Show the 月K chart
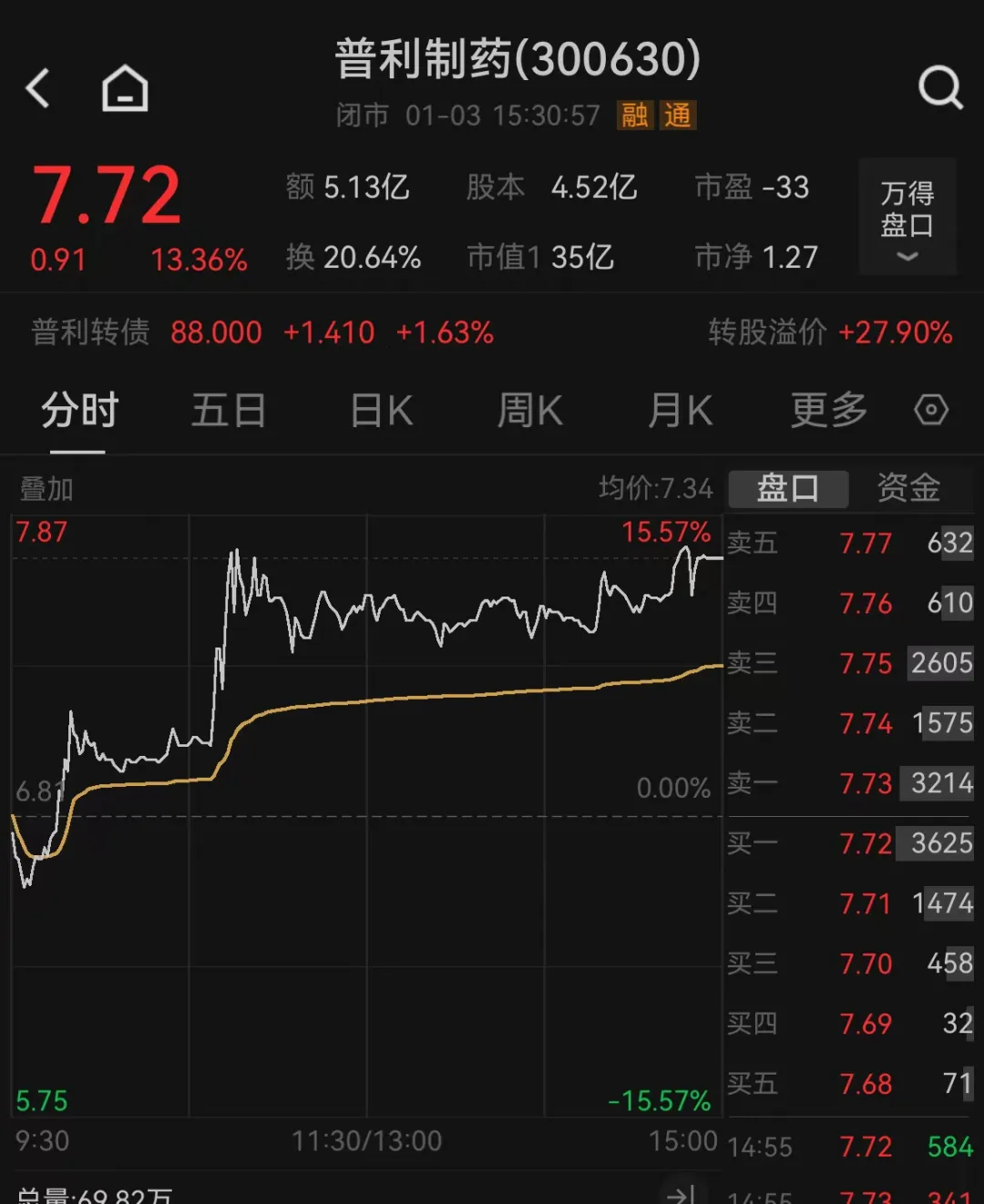The height and width of the screenshot is (1204, 984). coord(680,411)
